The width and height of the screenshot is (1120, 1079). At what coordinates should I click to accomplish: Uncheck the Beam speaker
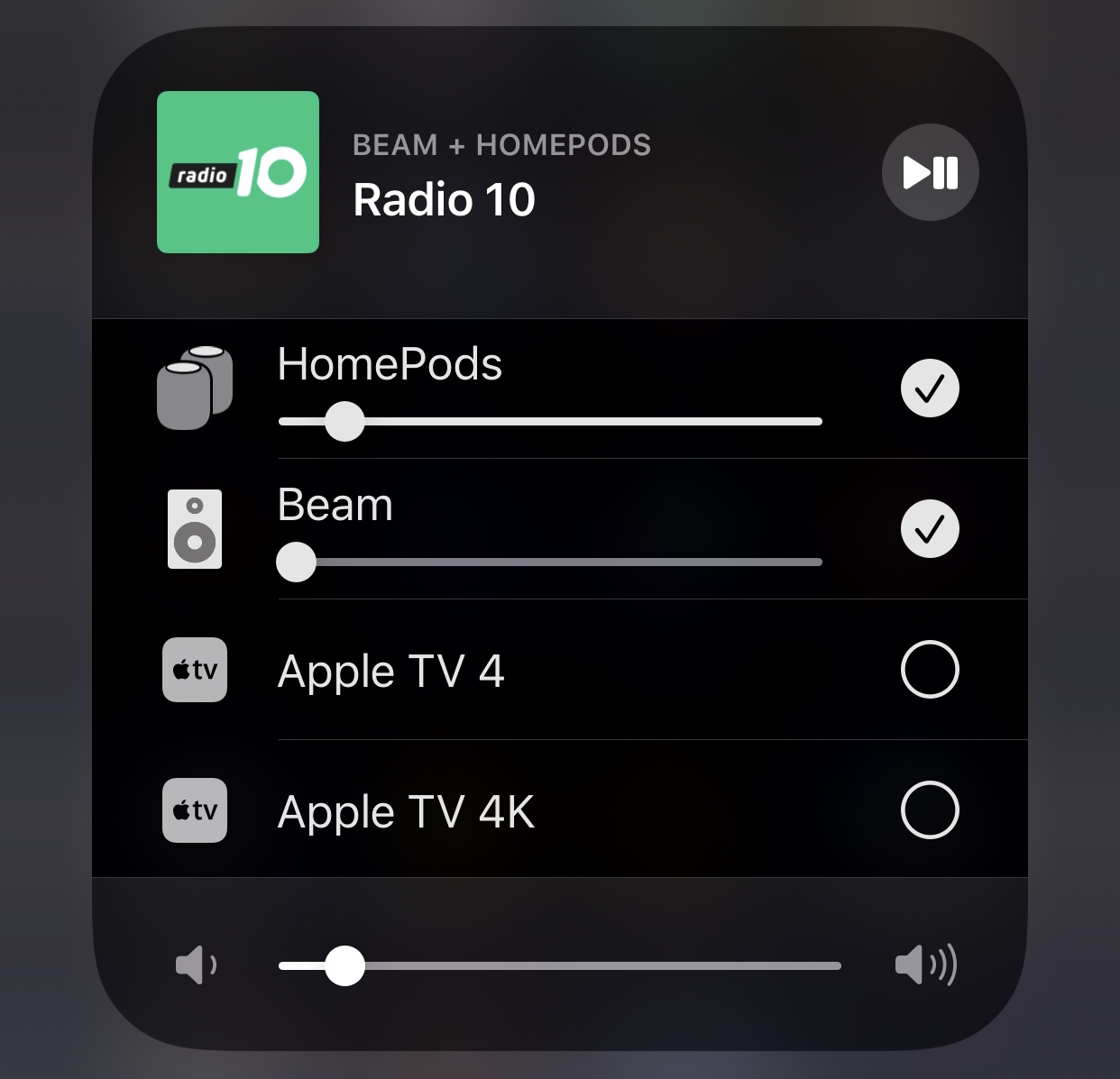click(930, 529)
